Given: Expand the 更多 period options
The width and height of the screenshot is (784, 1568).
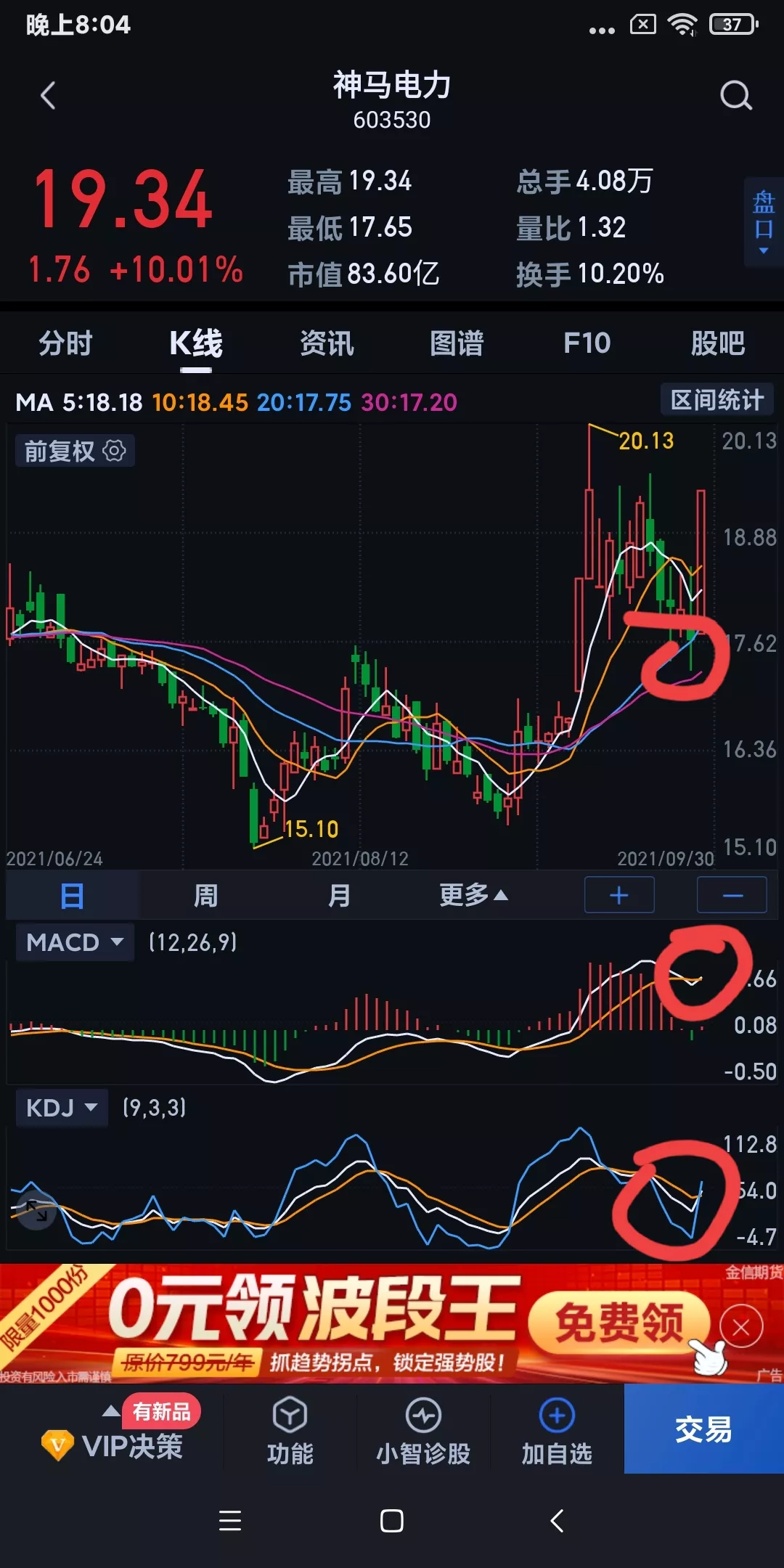Looking at the screenshot, I should tap(473, 895).
